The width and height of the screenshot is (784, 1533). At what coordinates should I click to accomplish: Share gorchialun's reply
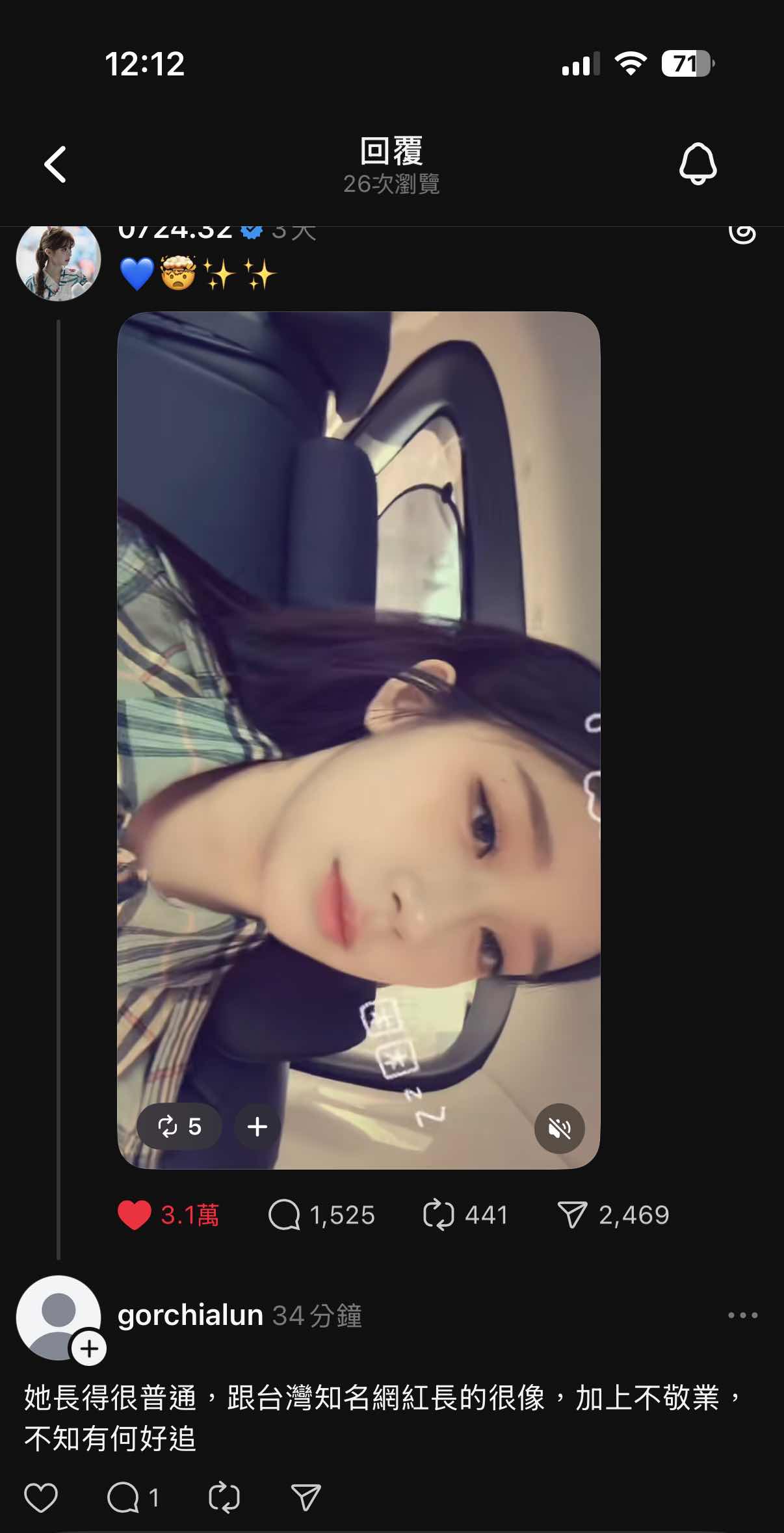click(x=306, y=1498)
